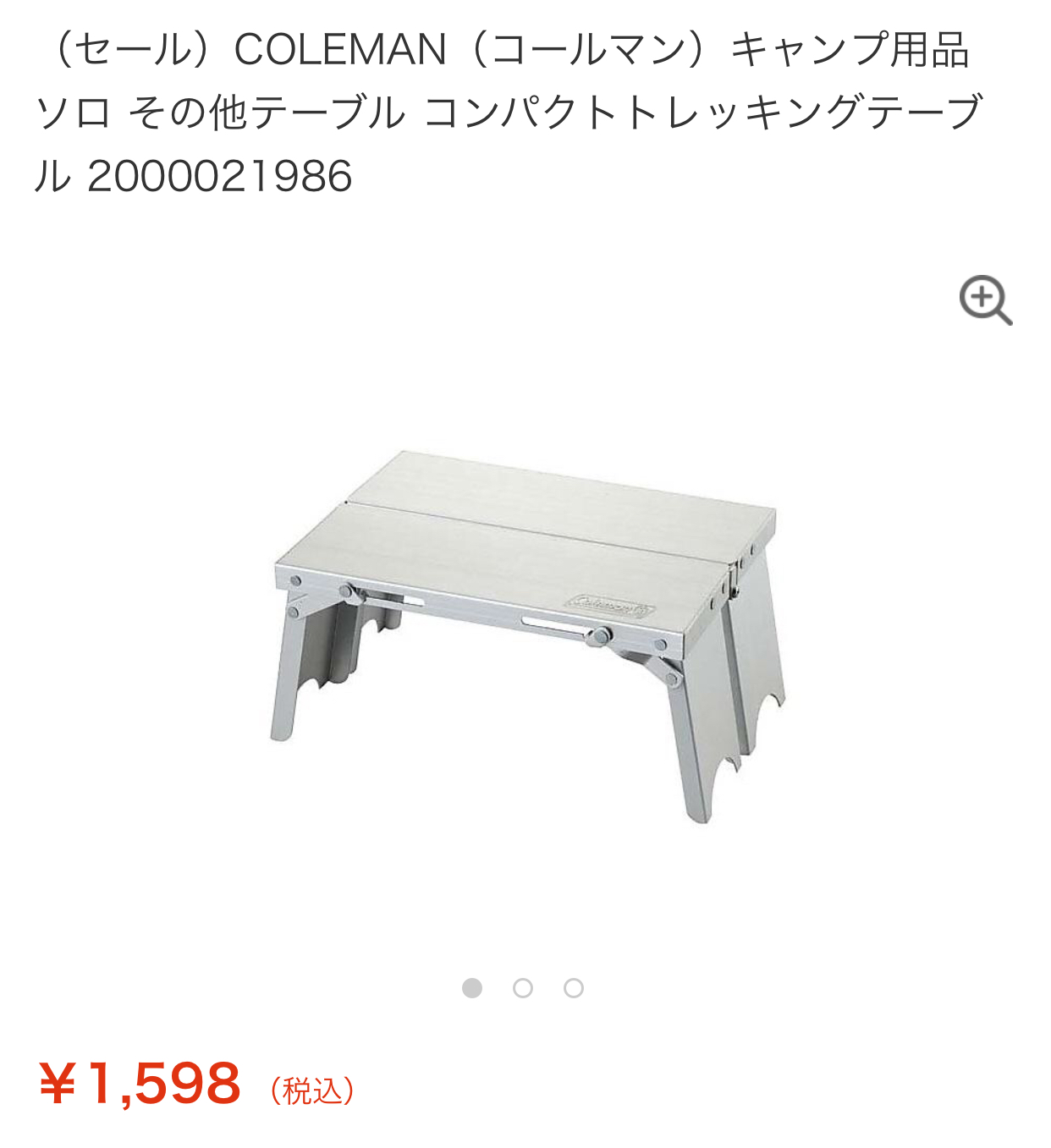Zoom in on the product image
This screenshot has height=1148, width=1051.
point(985,299)
